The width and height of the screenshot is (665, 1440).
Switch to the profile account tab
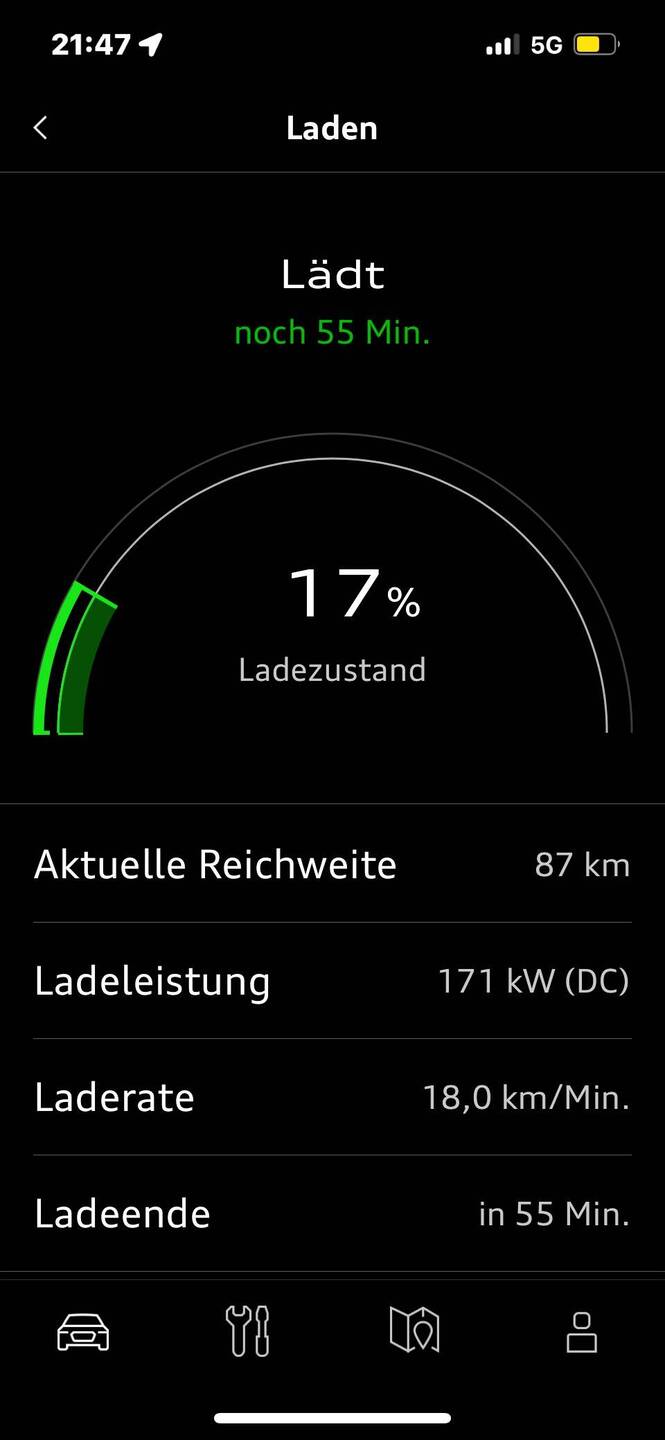coord(582,1332)
